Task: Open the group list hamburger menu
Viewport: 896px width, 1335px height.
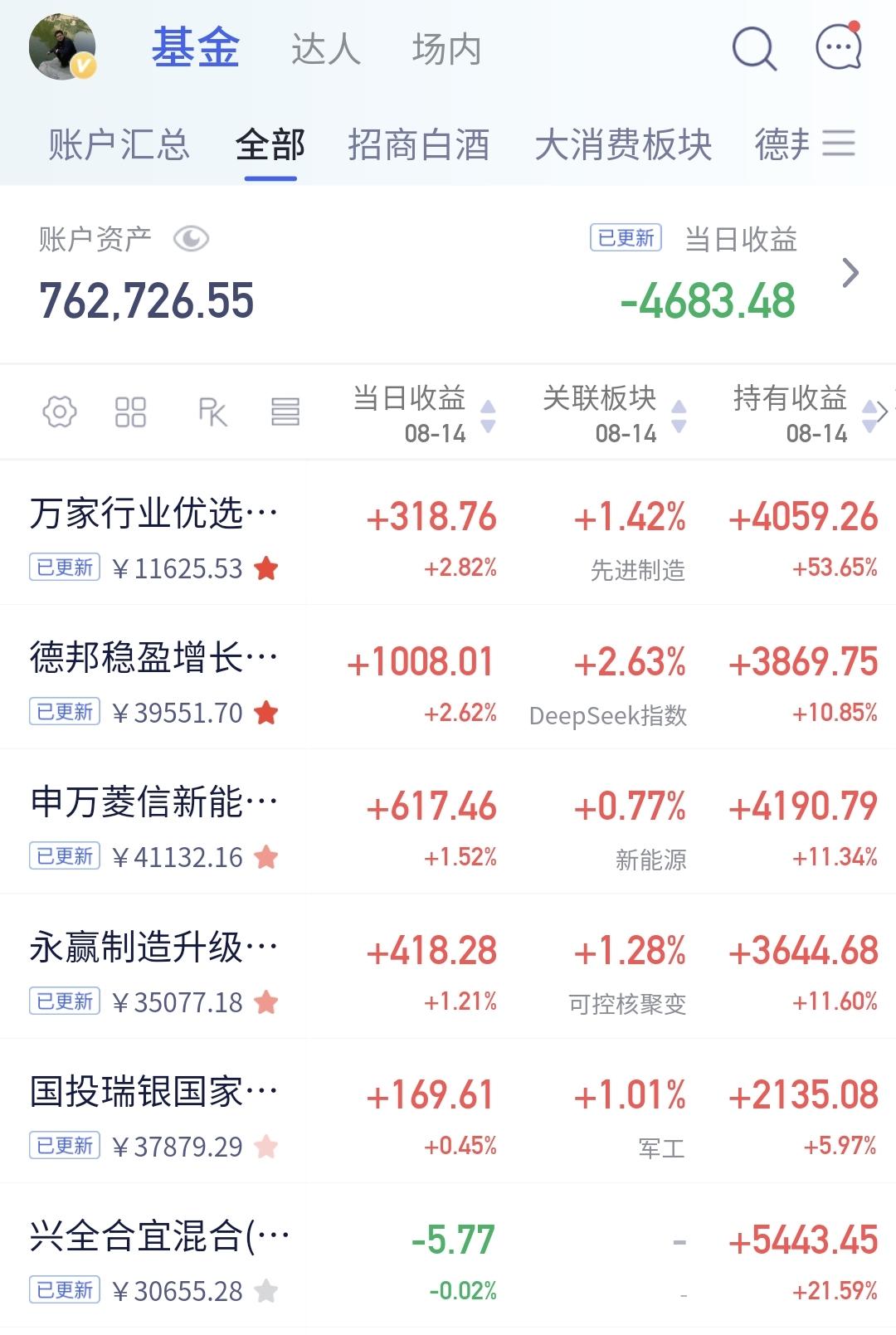Action: pos(839,144)
